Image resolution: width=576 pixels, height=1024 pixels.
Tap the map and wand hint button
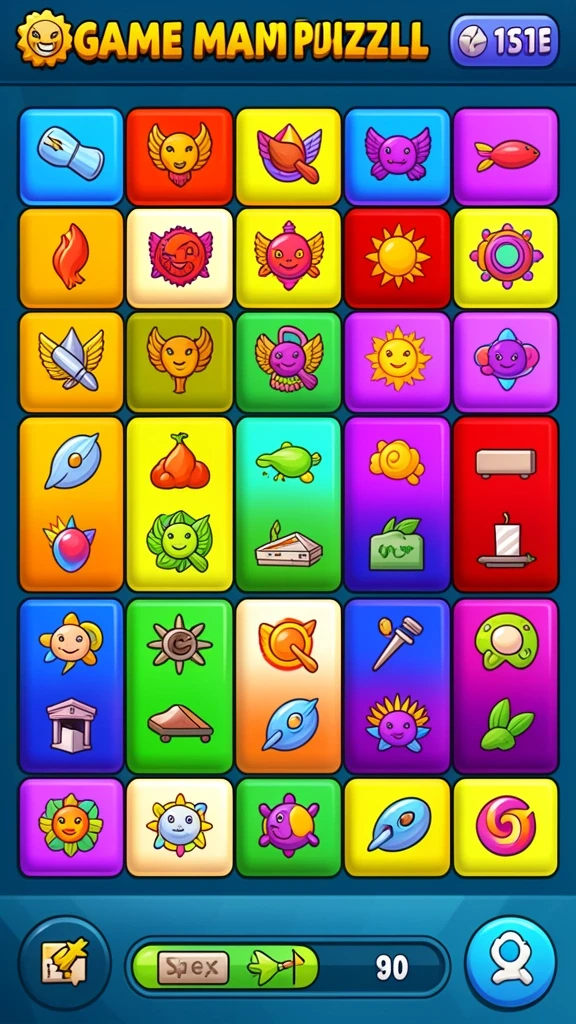[x=64, y=963]
